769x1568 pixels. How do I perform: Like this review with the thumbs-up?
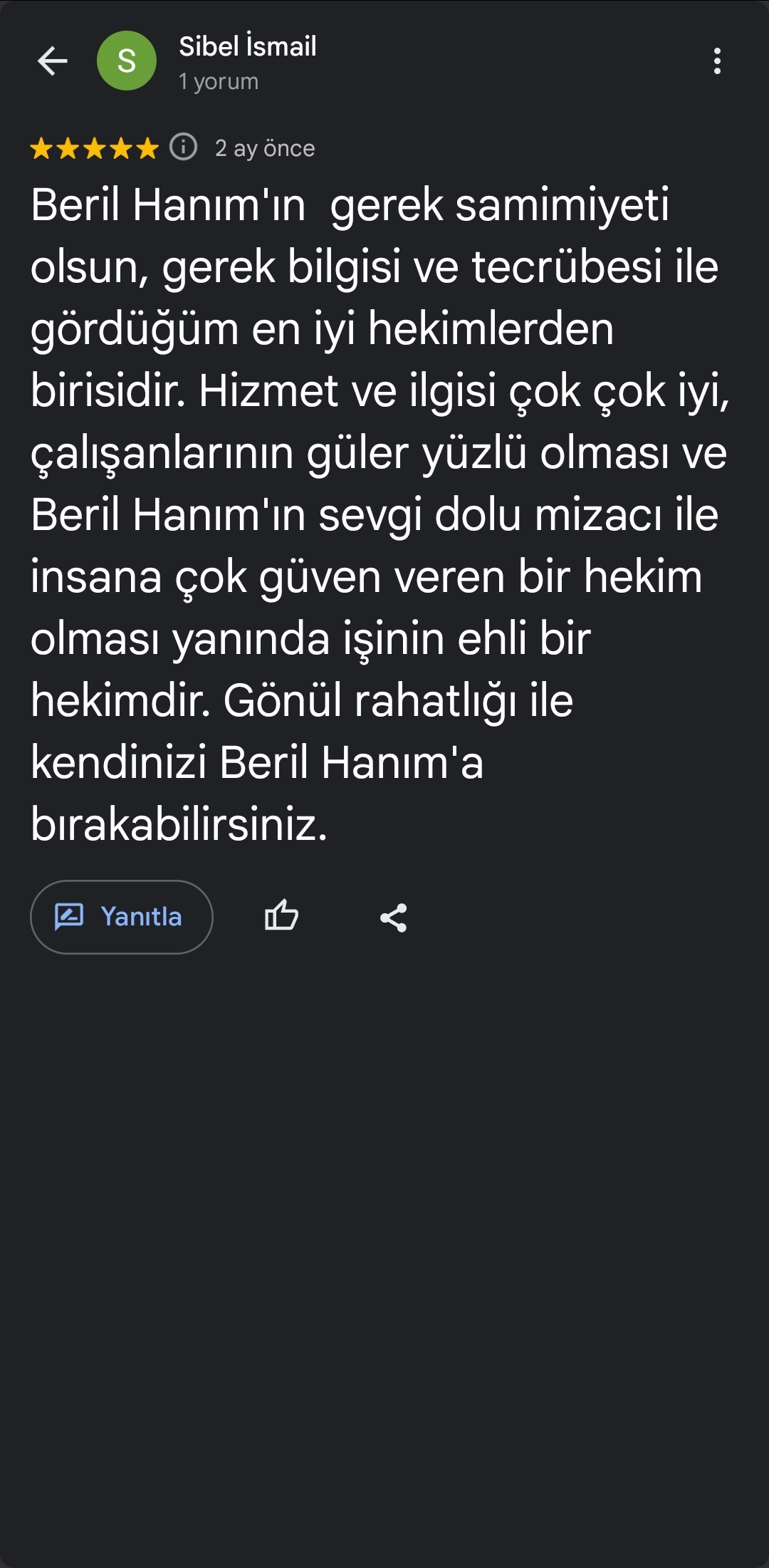pos(281,916)
